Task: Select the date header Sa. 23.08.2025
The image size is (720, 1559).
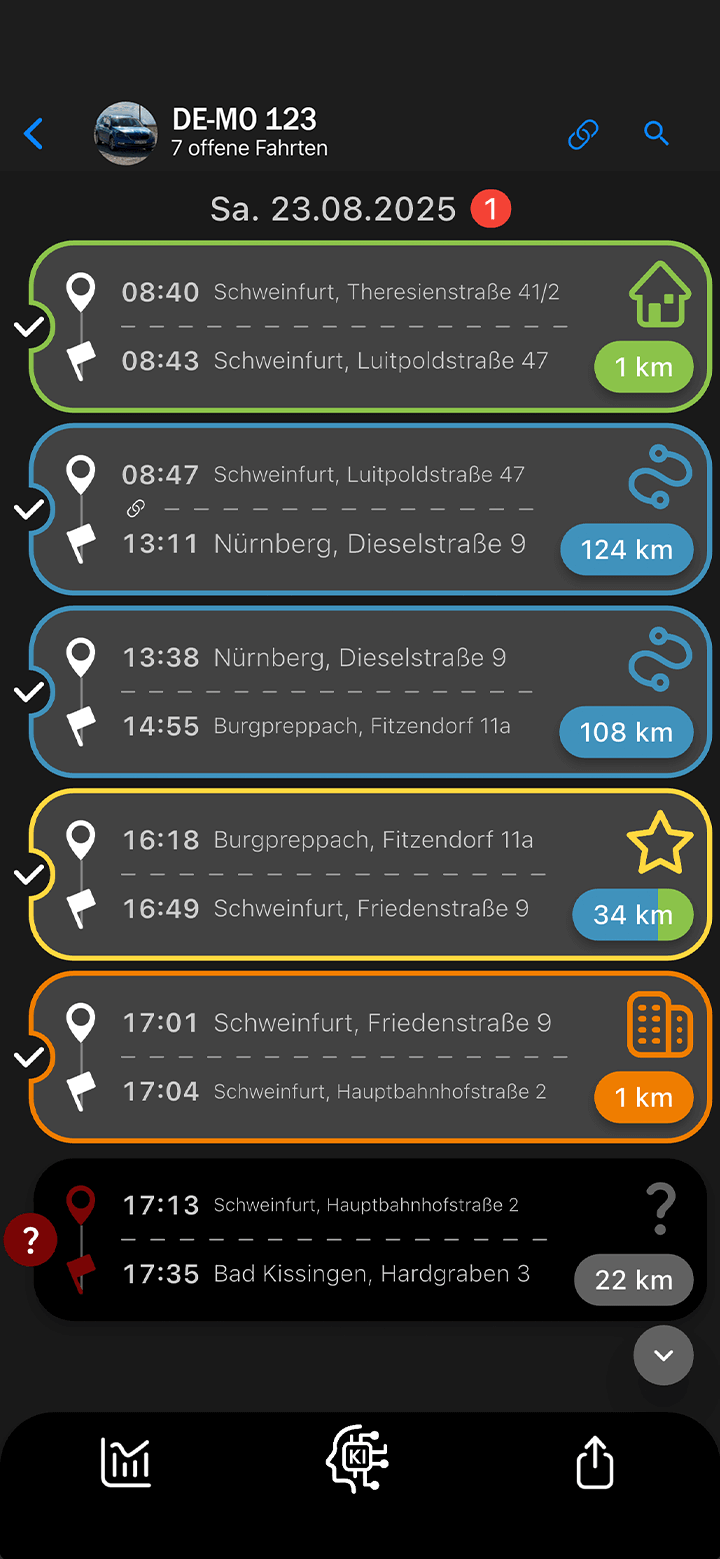Action: pos(332,209)
